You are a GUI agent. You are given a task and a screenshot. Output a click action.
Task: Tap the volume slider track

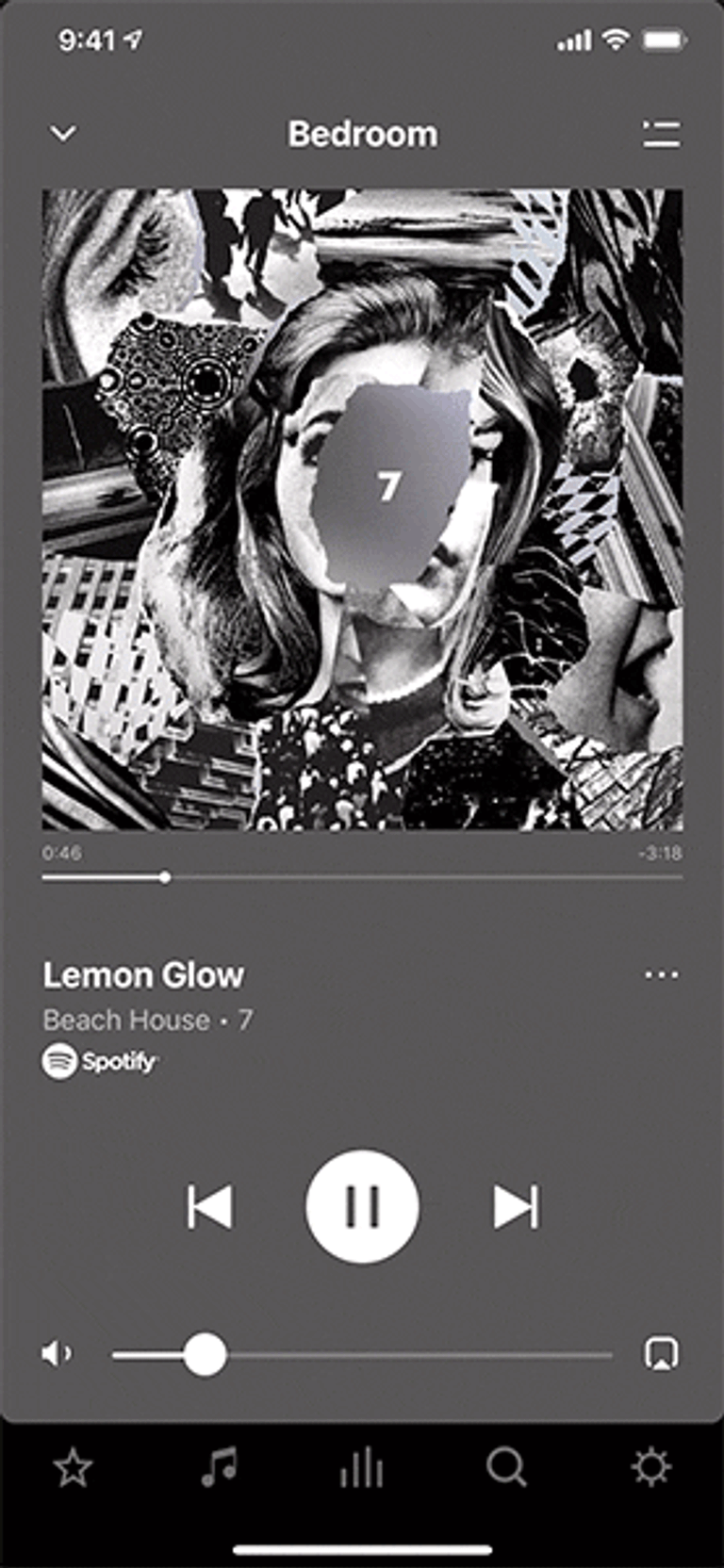tap(362, 1355)
